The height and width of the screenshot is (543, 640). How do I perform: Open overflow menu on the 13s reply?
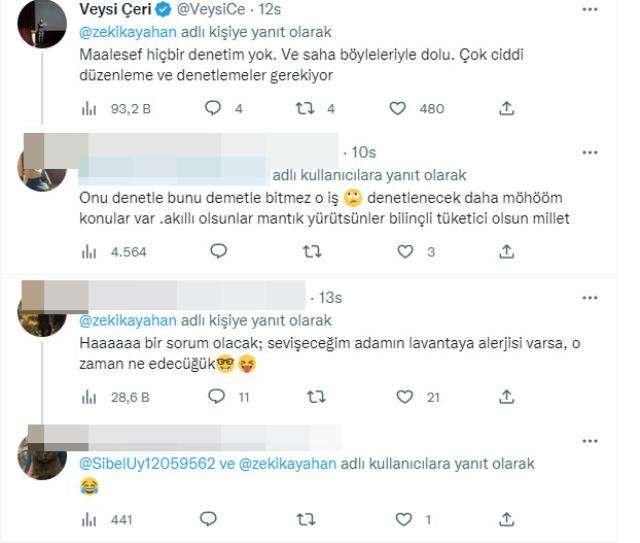pos(597,298)
